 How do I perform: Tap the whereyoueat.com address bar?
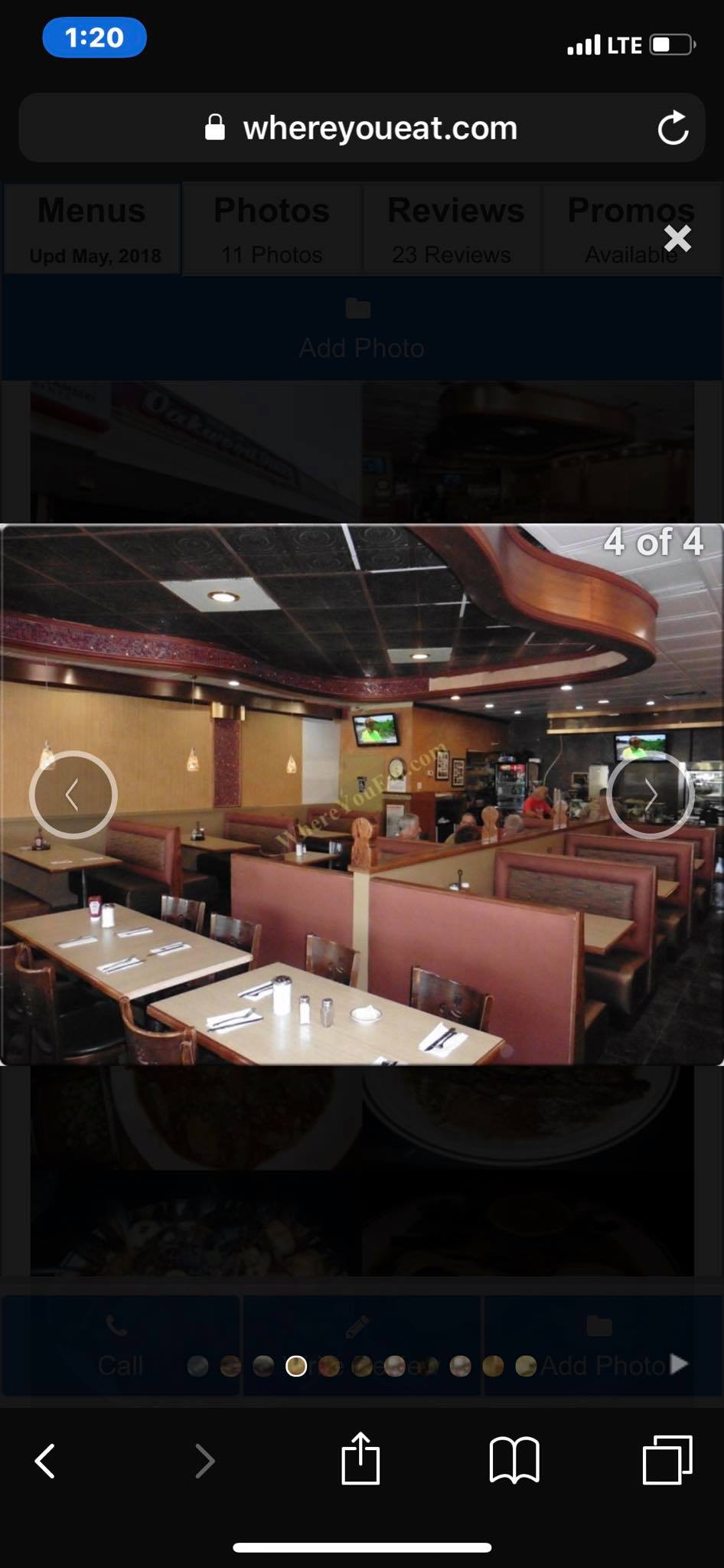click(379, 128)
